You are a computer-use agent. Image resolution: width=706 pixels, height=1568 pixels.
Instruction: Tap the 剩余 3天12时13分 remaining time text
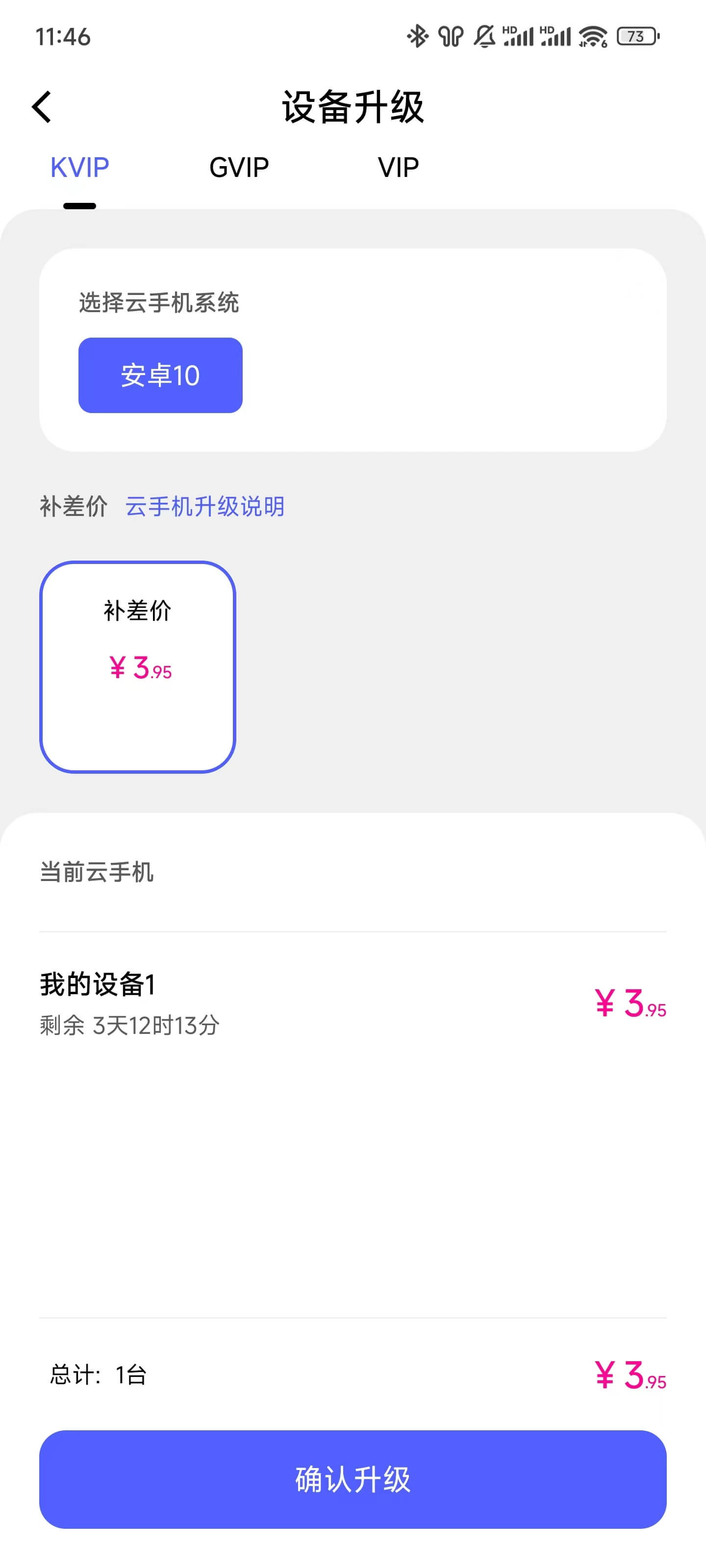tap(129, 1025)
